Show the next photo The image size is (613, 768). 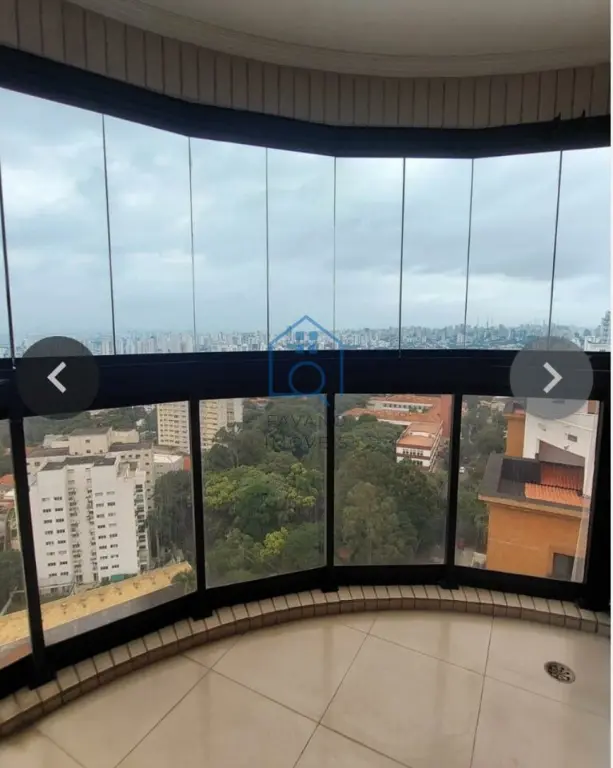click(551, 377)
